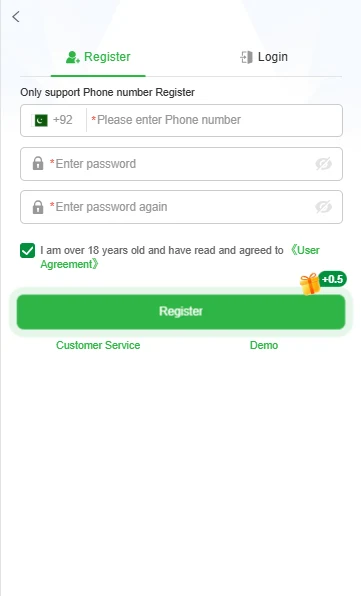
Task: Select the Register tab
Action: pyautogui.click(x=98, y=57)
